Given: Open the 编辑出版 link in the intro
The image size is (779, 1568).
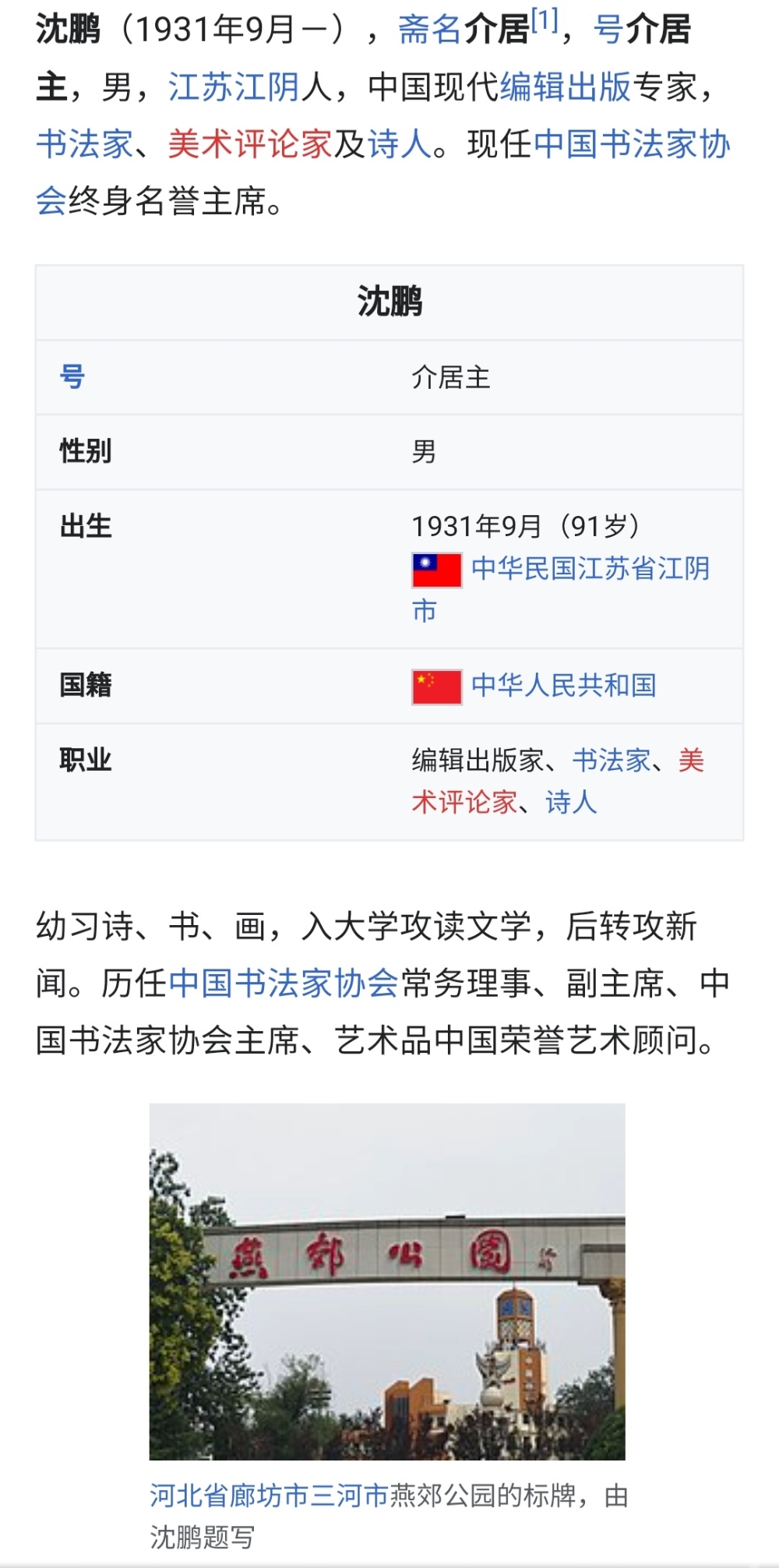Looking at the screenshot, I should [x=565, y=87].
